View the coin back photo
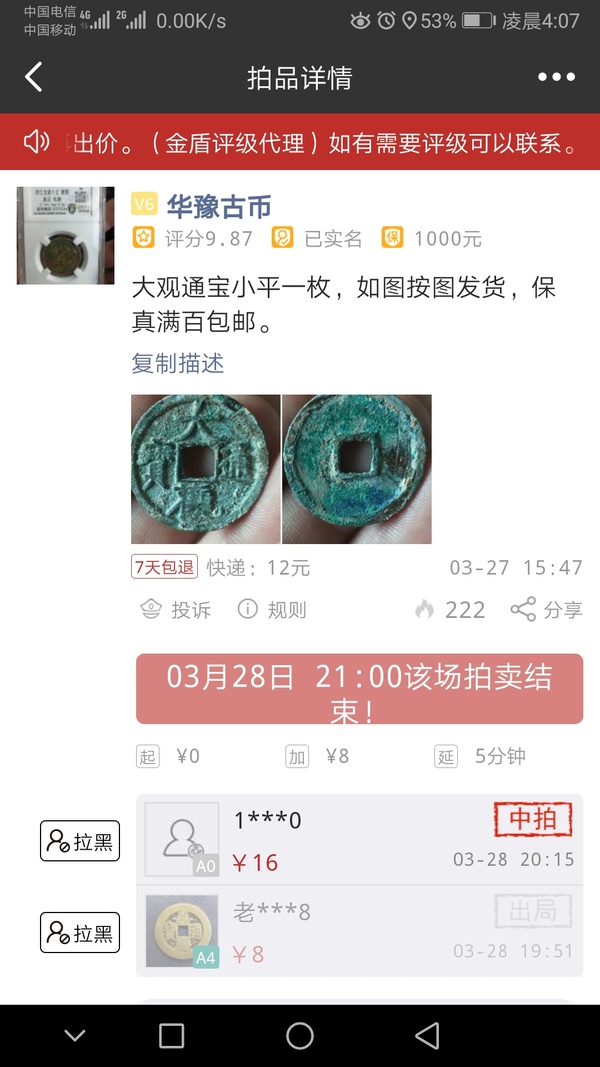Viewport: 600px width, 1067px height. point(357,469)
